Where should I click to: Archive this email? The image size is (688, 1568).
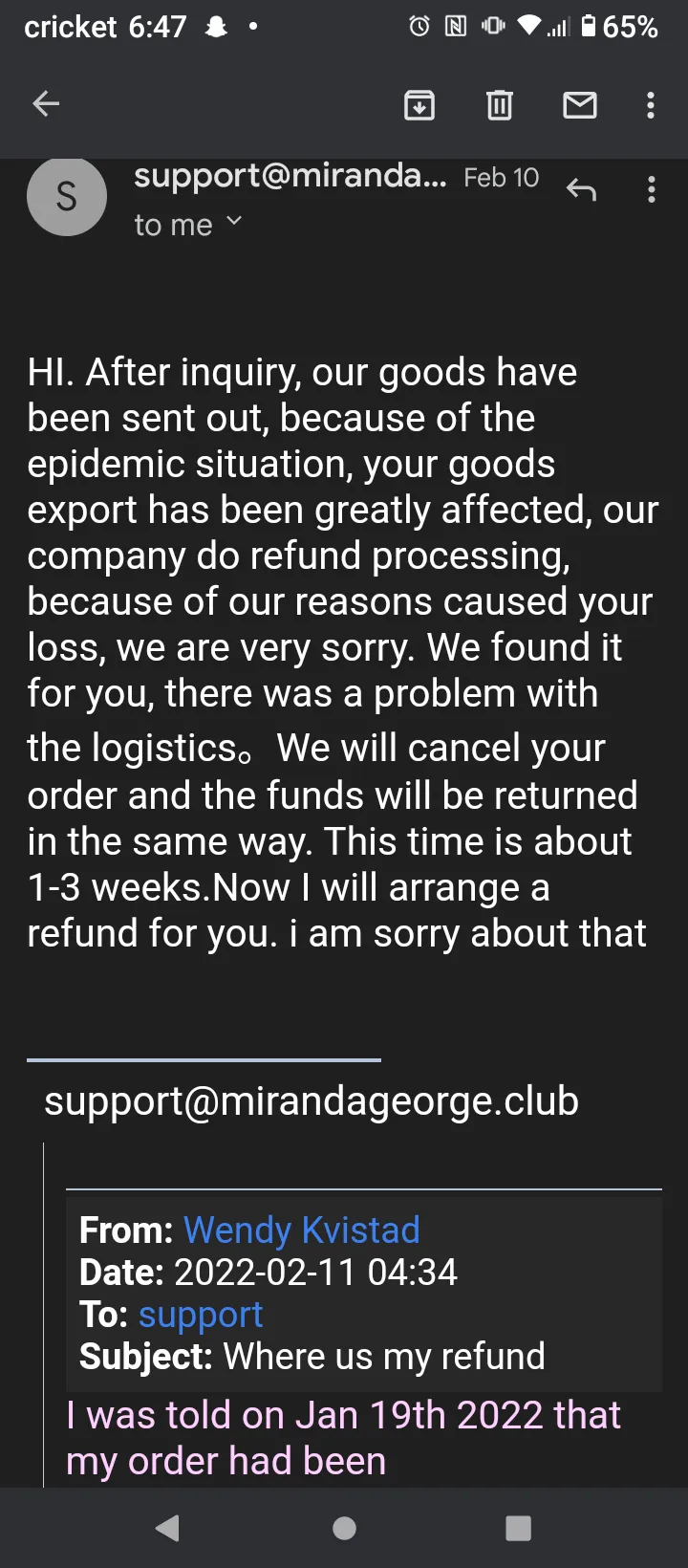pyautogui.click(x=419, y=104)
